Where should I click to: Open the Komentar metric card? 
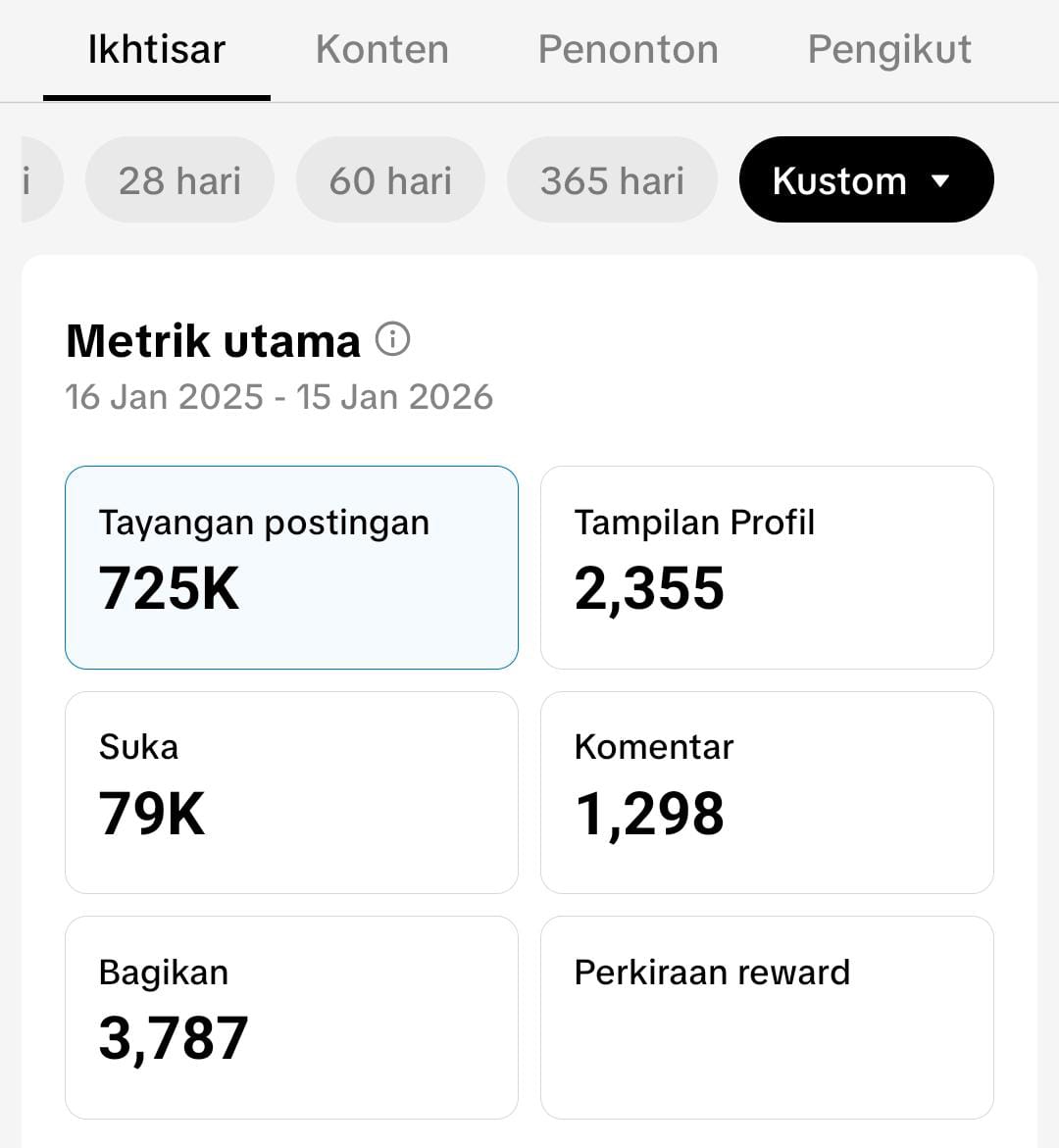[768, 792]
